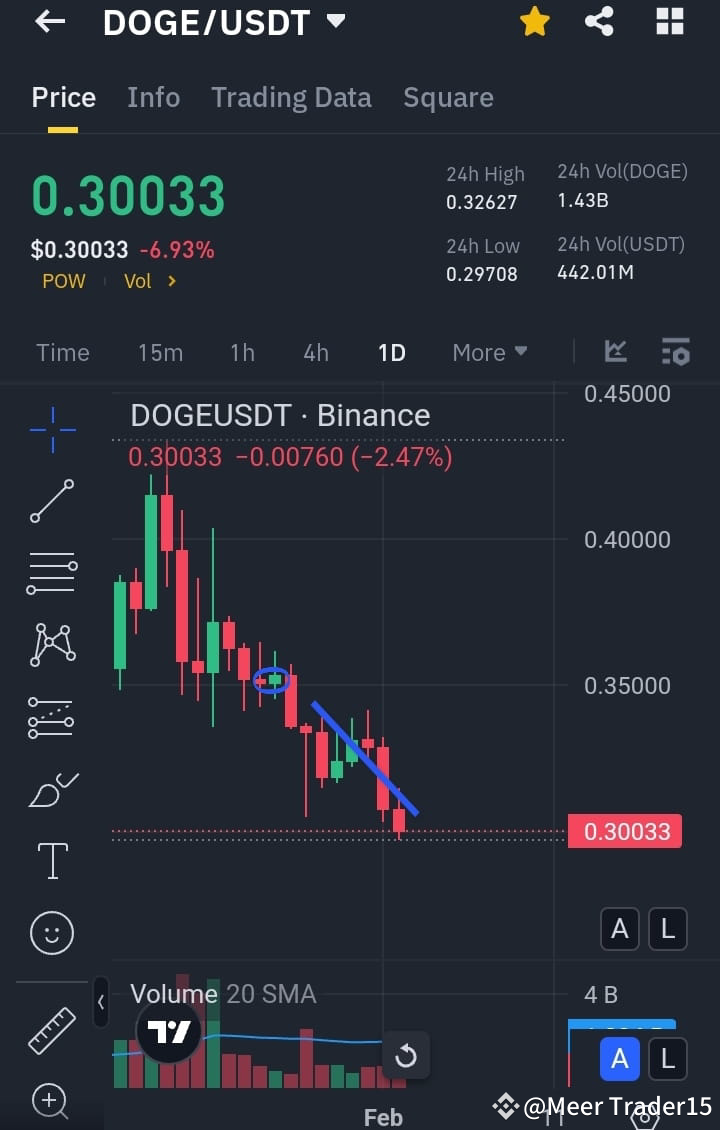Toggle the 'L' marker on the chart

[x=667, y=929]
